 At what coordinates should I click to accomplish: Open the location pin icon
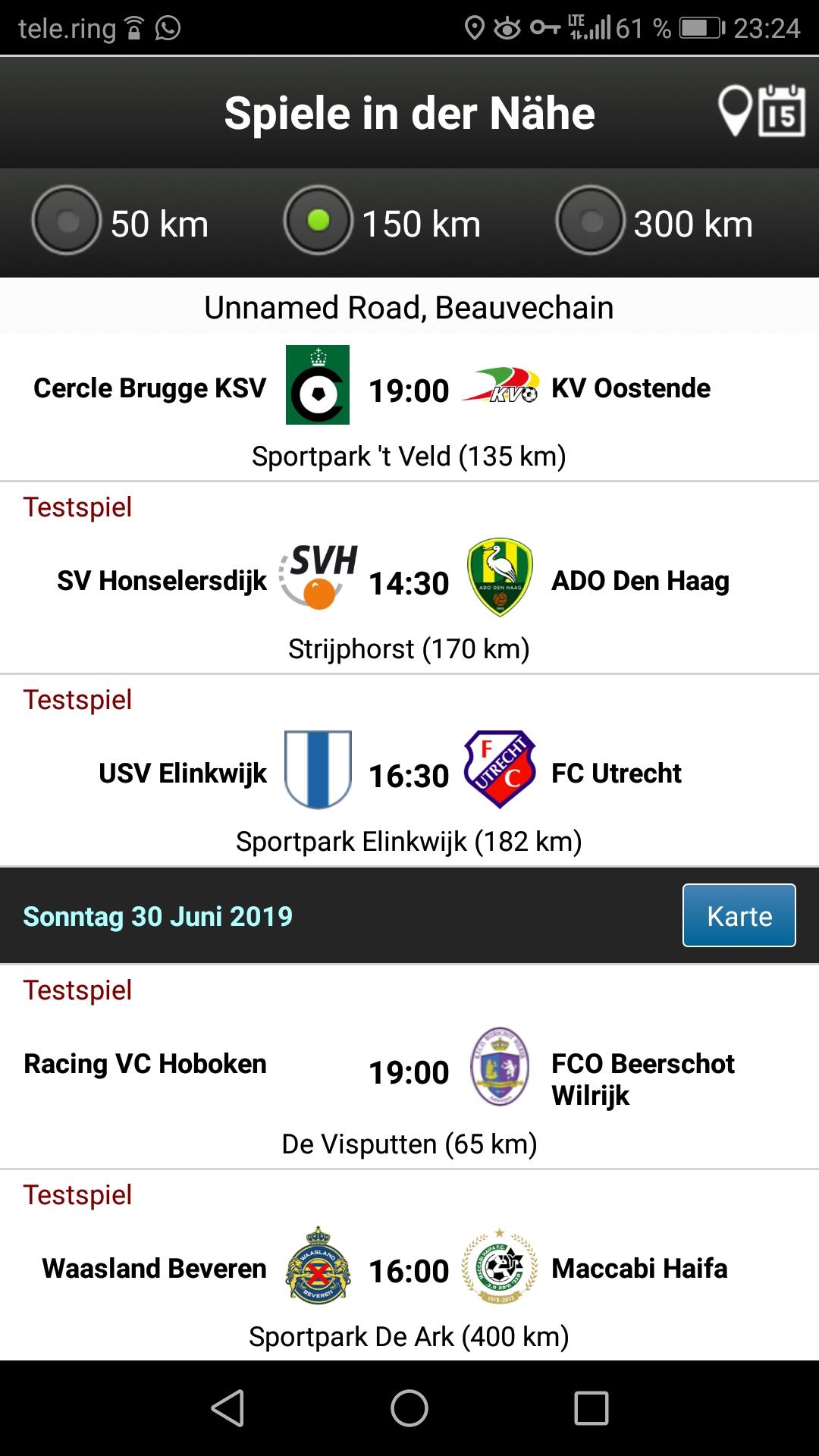pyautogui.click(x=734, y=111)
